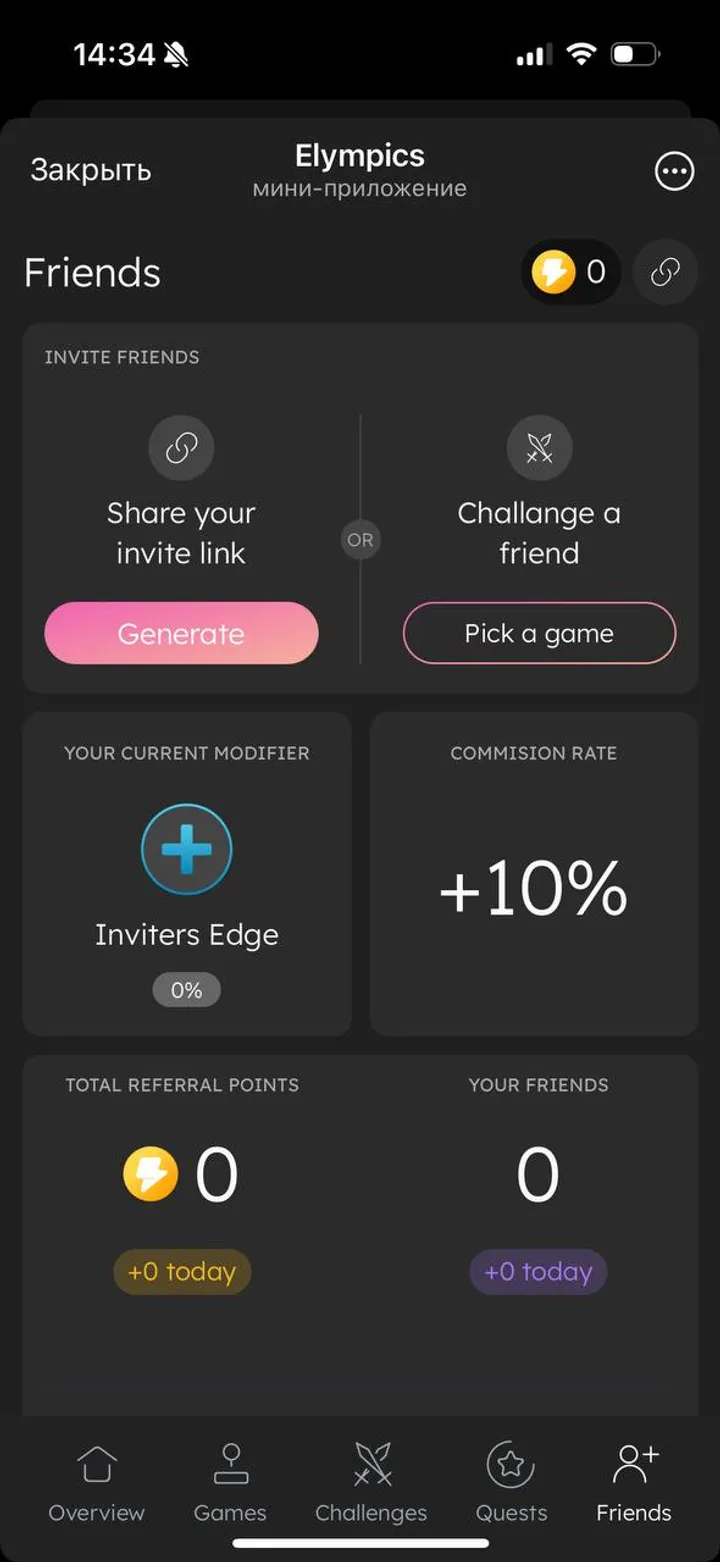Viewport: 720px width, 1562px height.
Task: Select the Games controller icon
Action: (x=230, y=1463)
